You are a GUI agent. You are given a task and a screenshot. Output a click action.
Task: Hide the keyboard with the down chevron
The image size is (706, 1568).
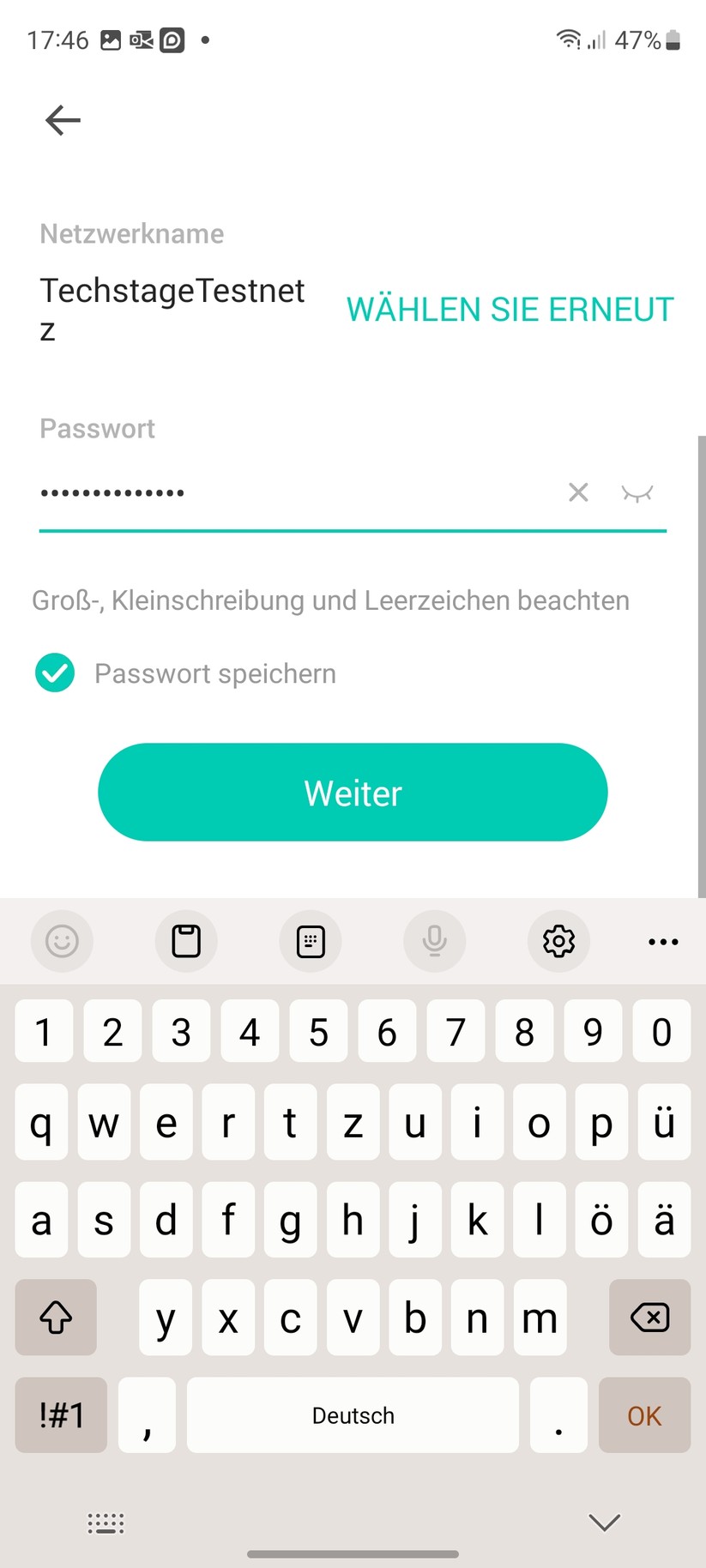(x=604, y=1522)
